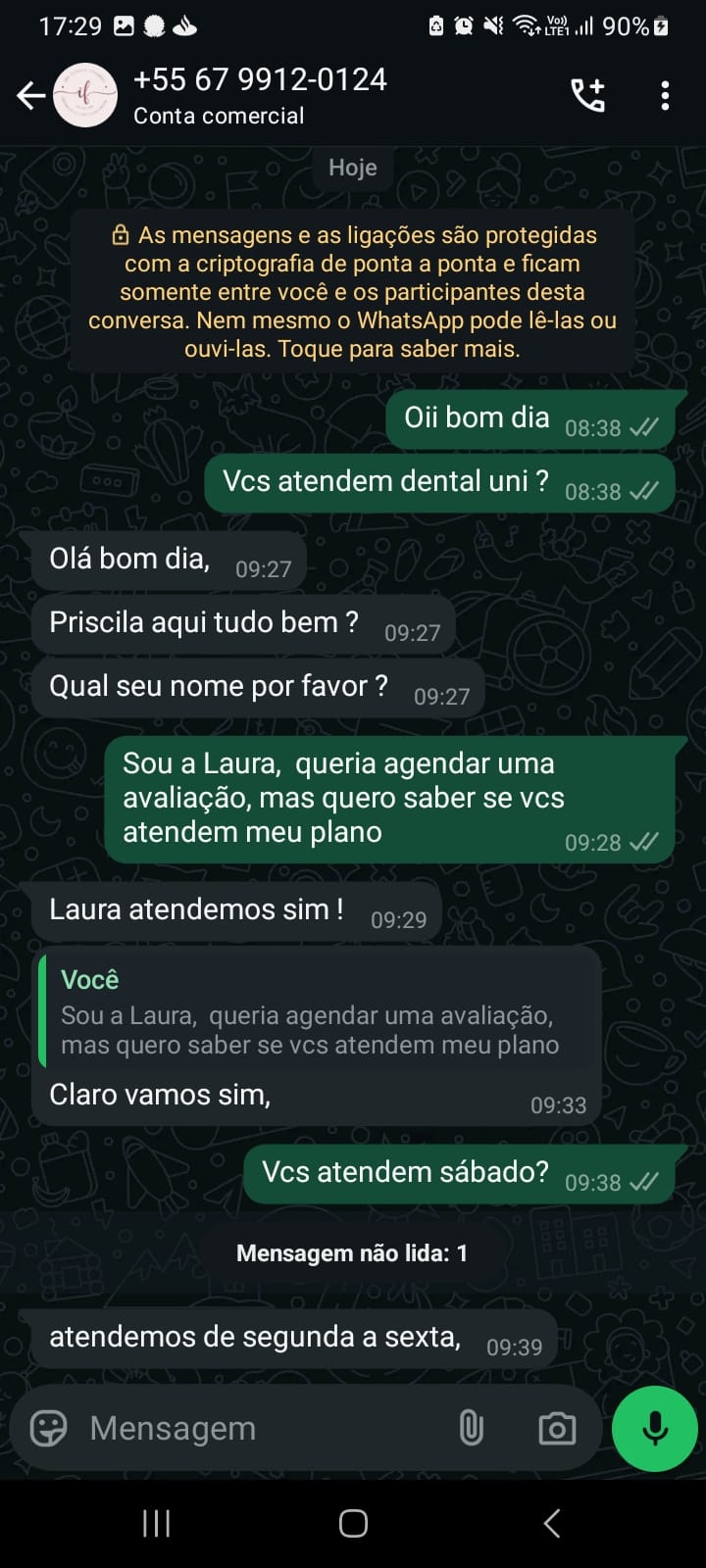Start a call with this business
The width and height of the screenshot is (706, 1568).
pos(588,95)
